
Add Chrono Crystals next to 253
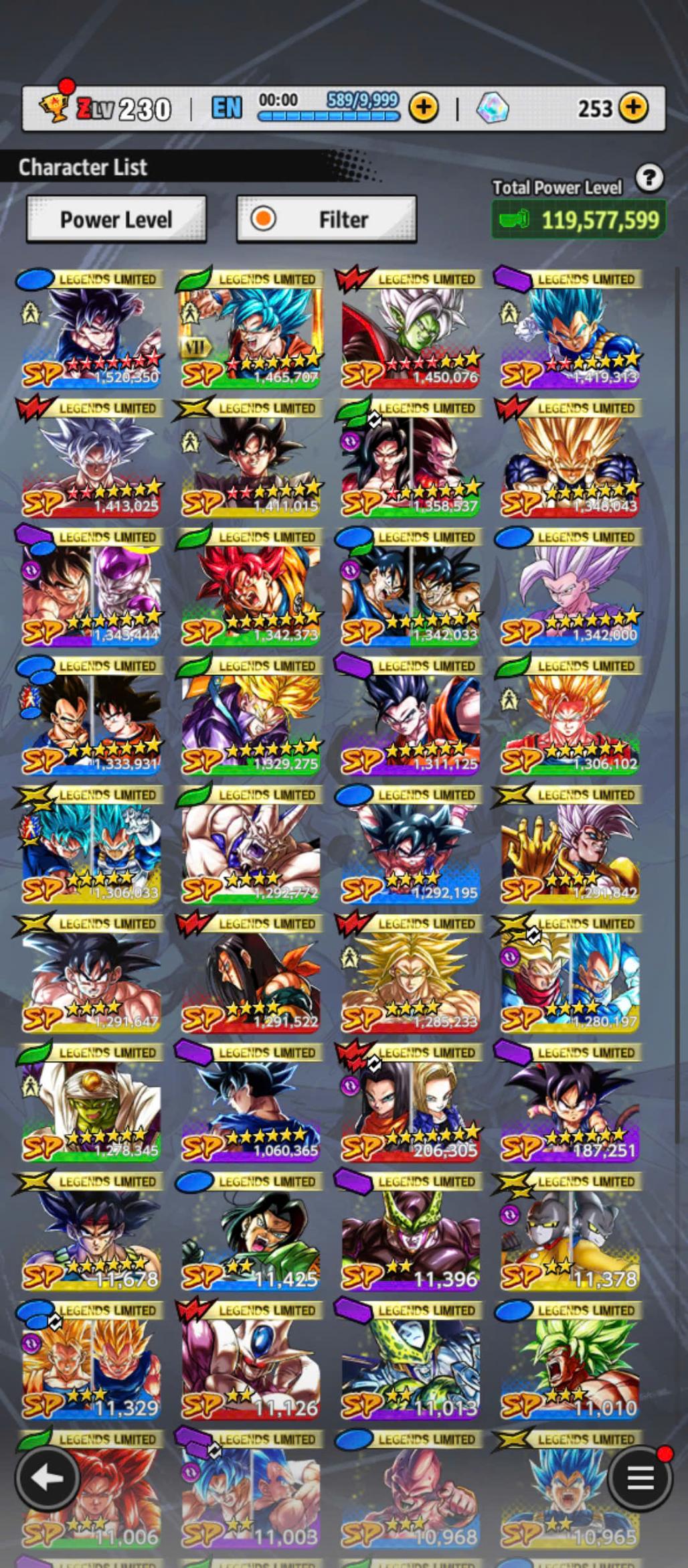coord(632,108)
